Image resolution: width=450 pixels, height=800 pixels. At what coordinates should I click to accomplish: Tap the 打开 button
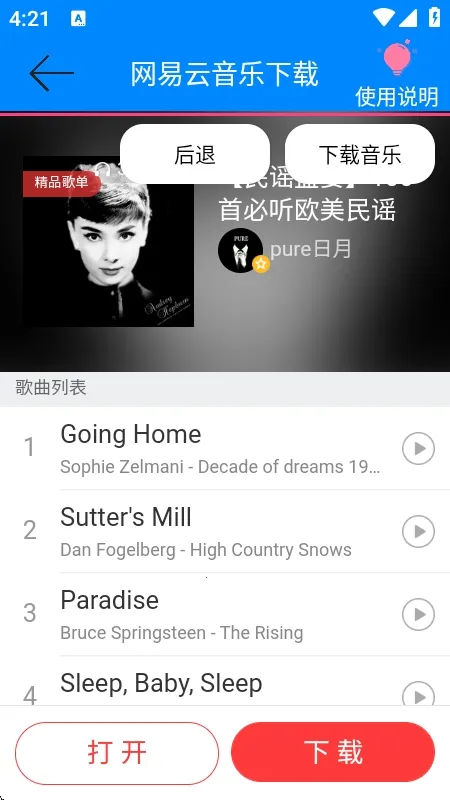(117, 753)
